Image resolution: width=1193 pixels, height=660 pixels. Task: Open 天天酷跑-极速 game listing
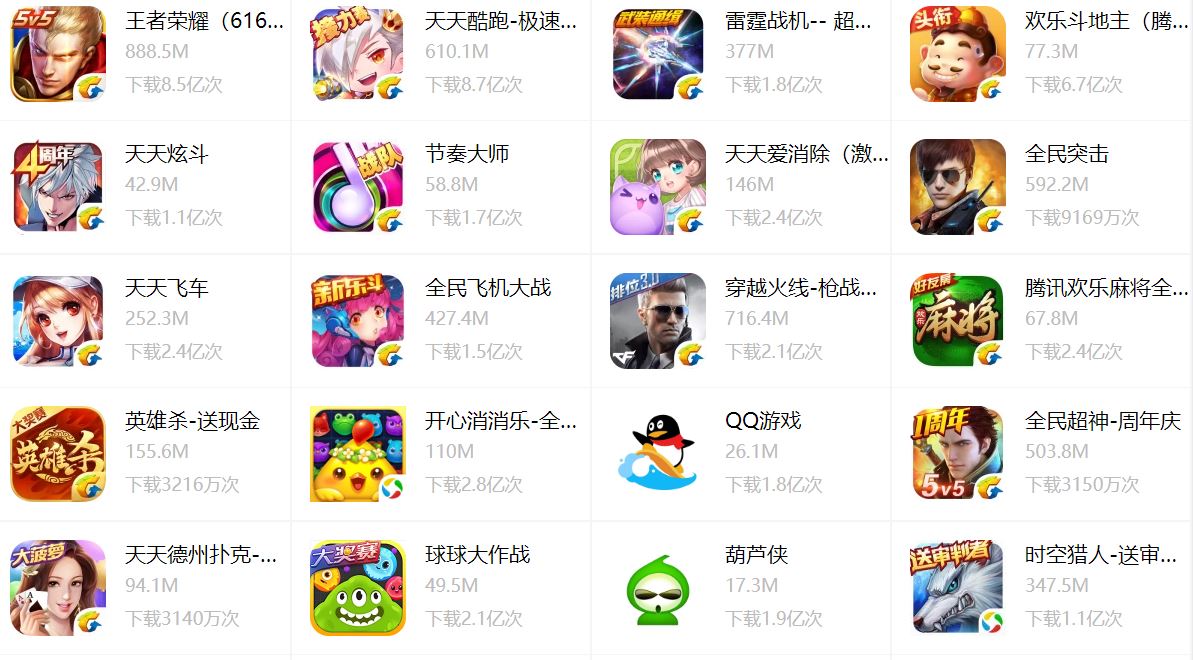pyautogui.click(x=358, y=54)
